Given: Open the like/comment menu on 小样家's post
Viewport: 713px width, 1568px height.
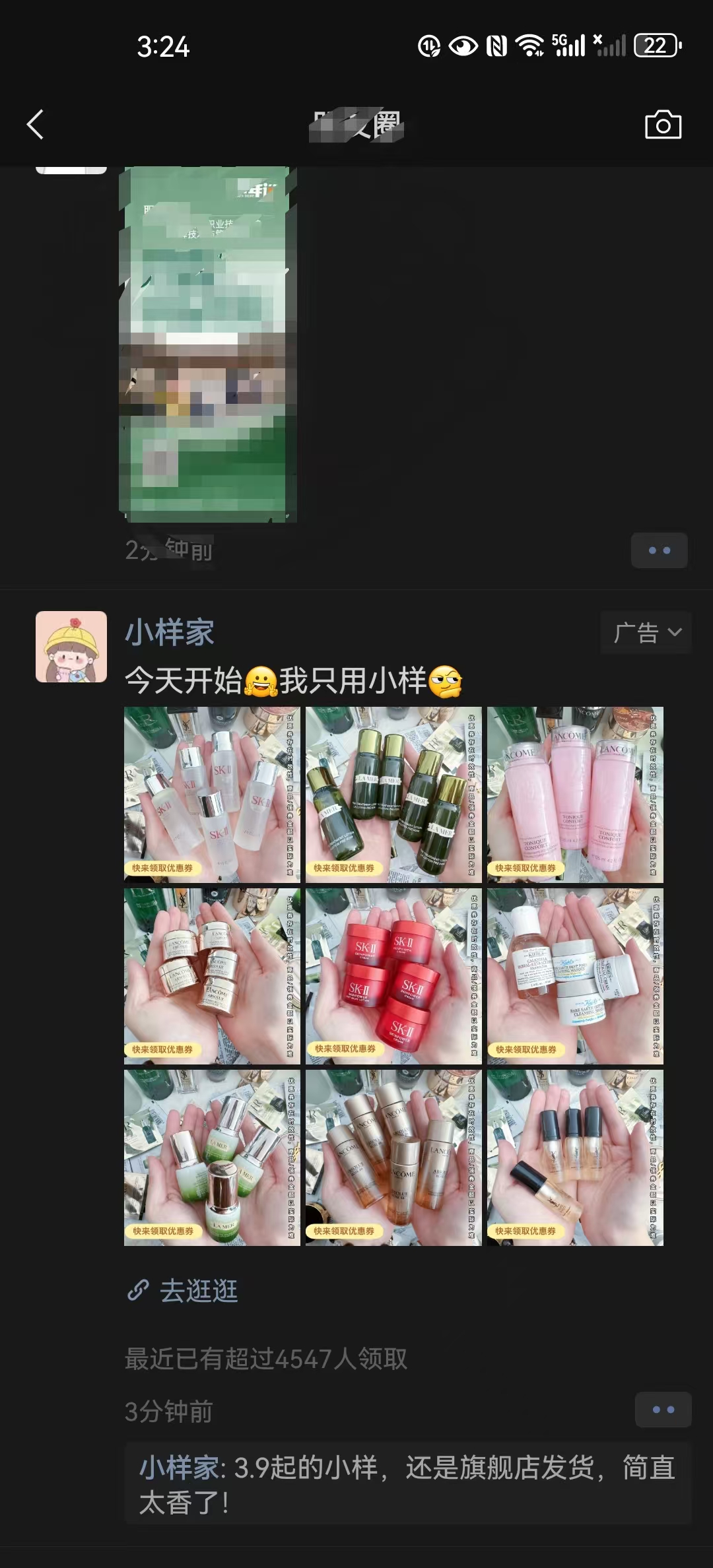Looking at the screenshot, I should (663, 1410).
